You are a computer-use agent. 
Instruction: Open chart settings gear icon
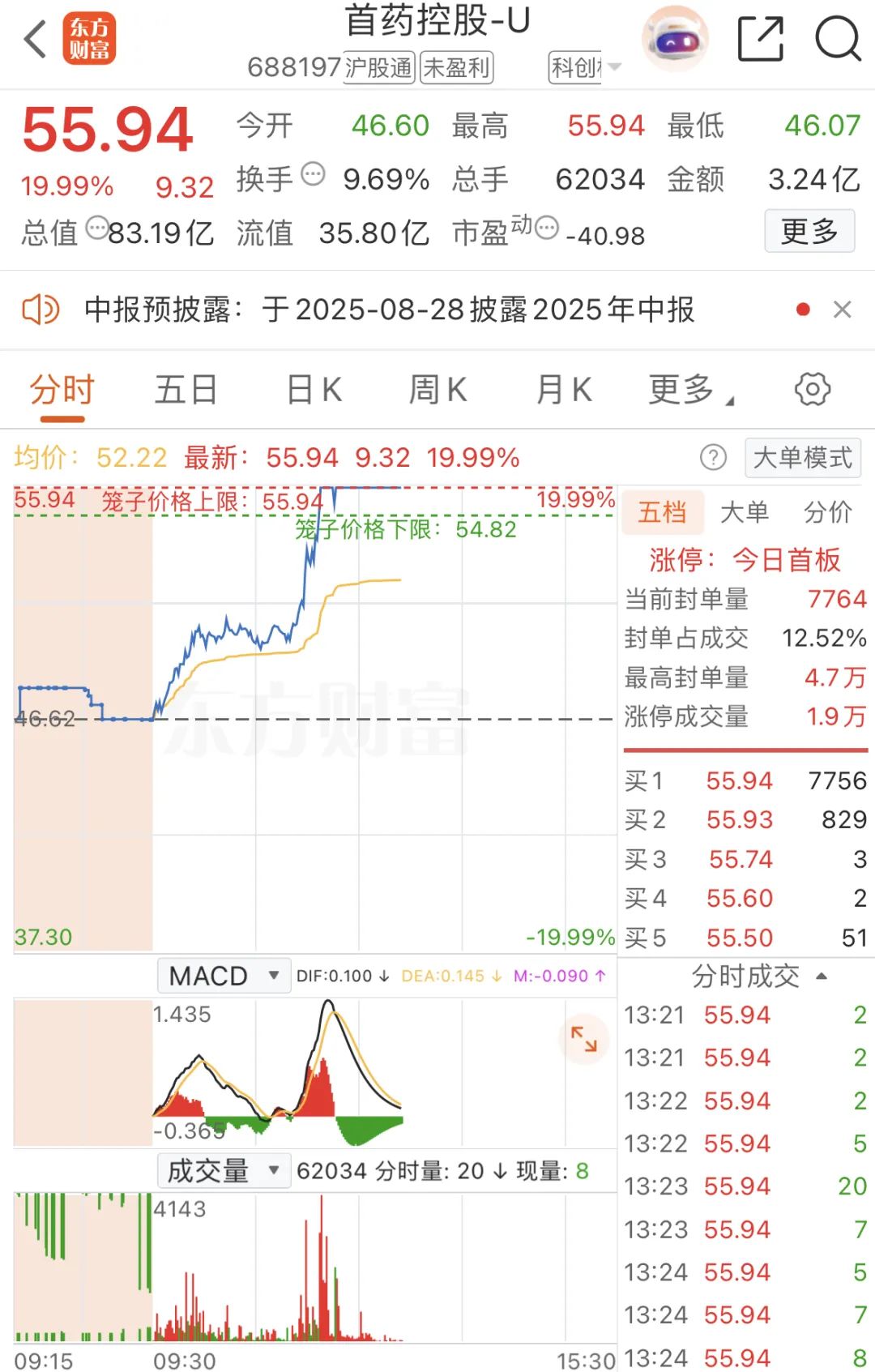812,390
